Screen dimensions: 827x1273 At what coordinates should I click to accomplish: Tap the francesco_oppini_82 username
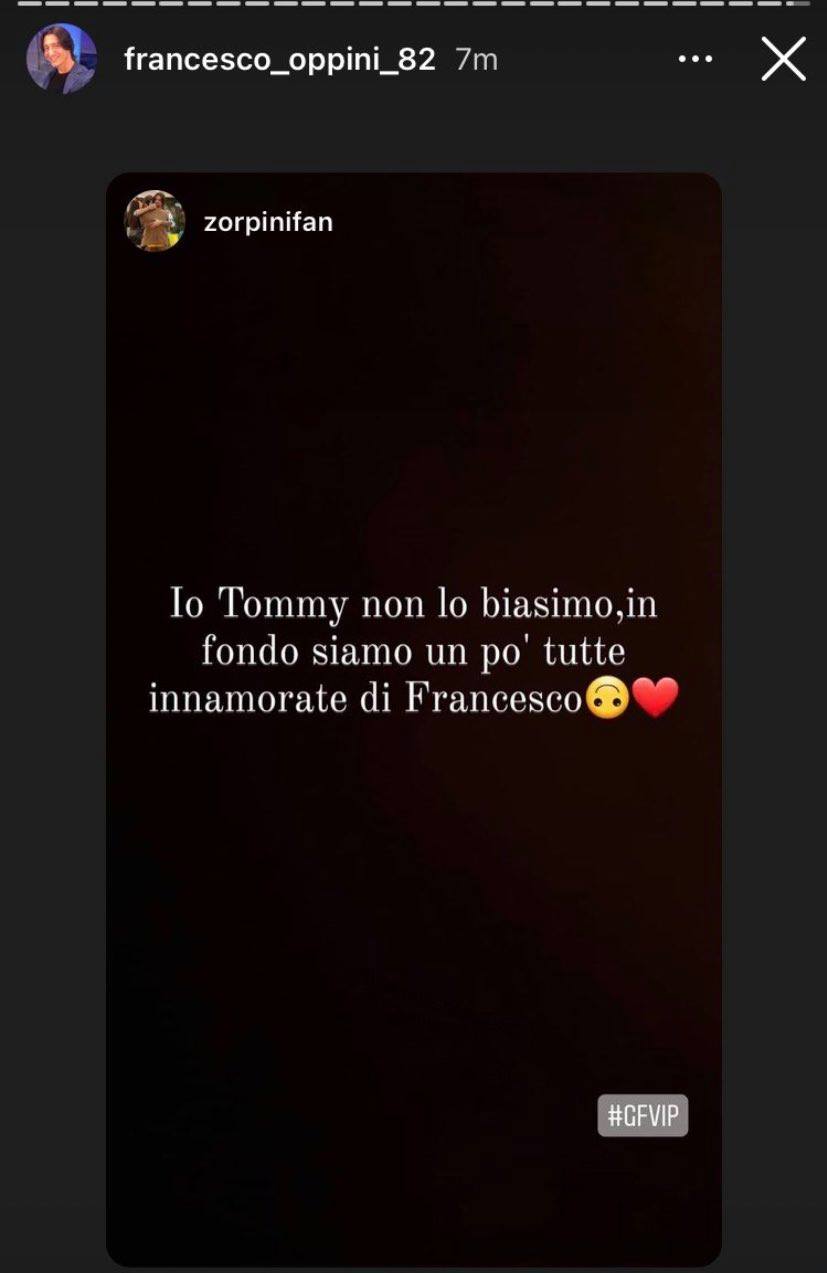(279, 60)
